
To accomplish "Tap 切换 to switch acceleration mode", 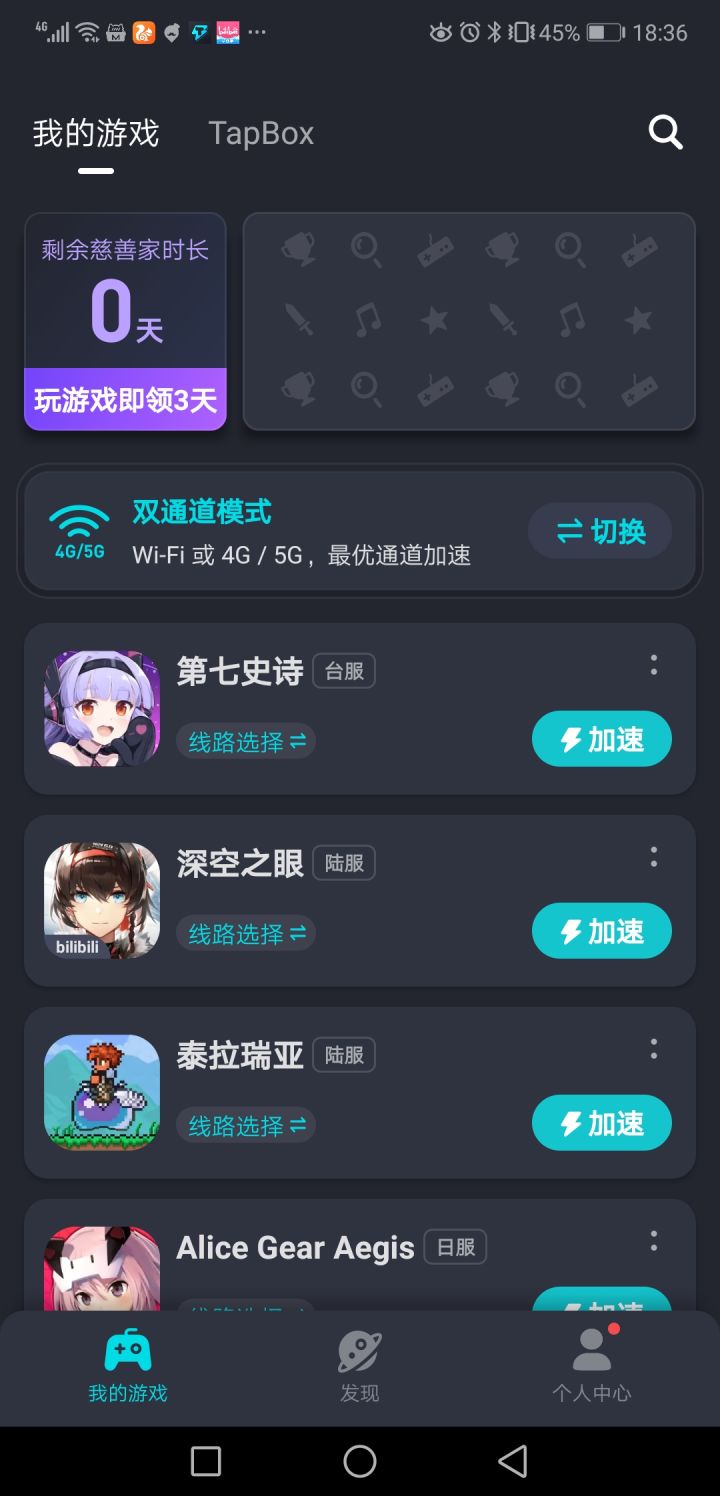I will pyautogui.click(x=599, y=531).
